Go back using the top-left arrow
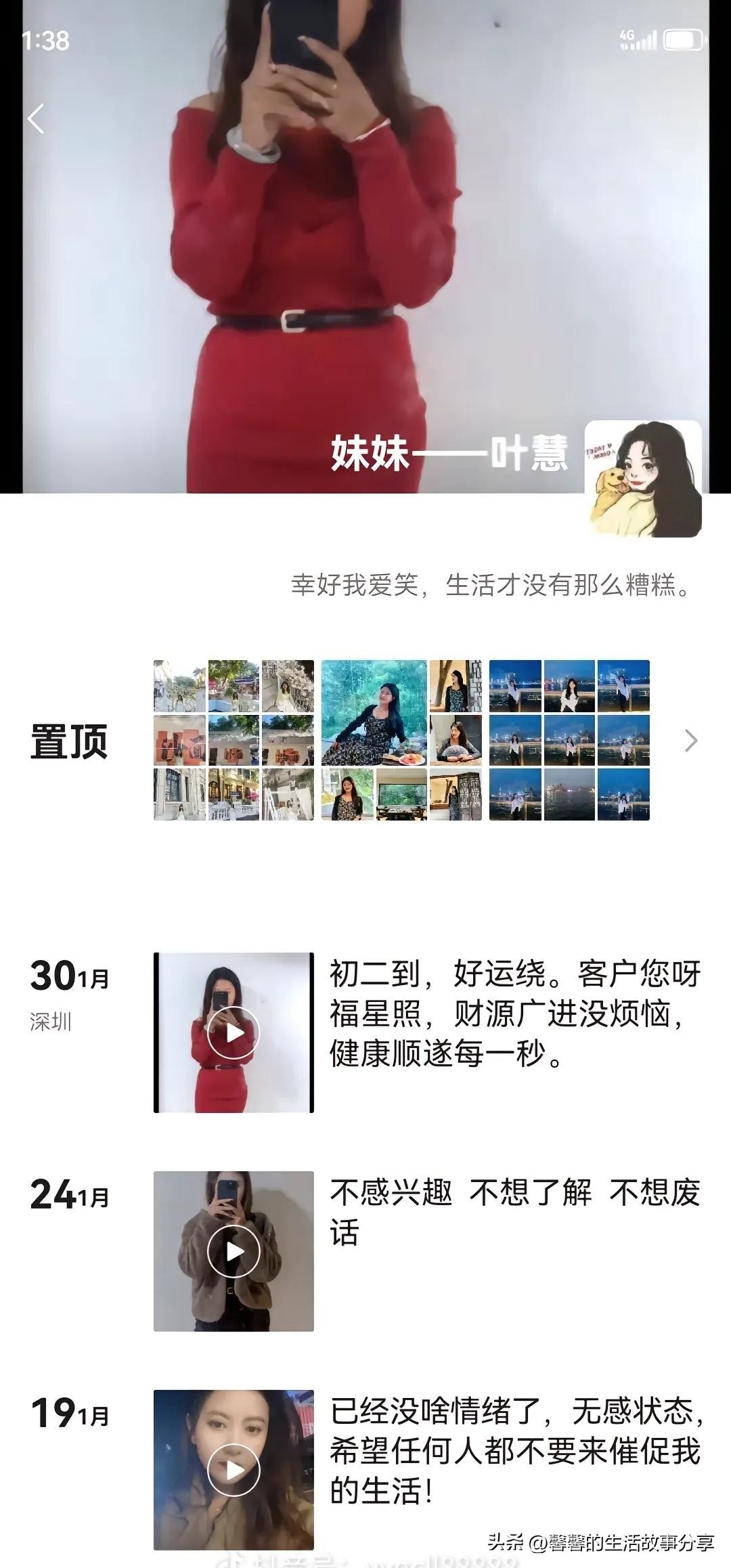 [x=36, y=118]
